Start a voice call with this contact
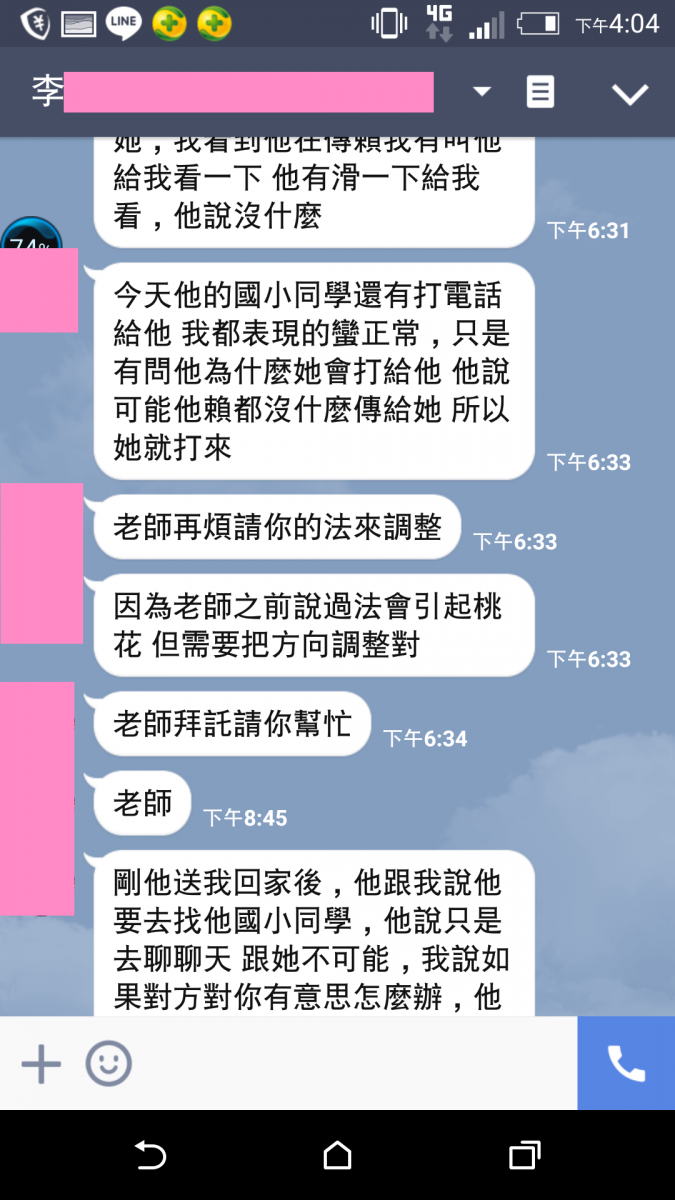The image size is (675, 1200). click(626, 1064)
